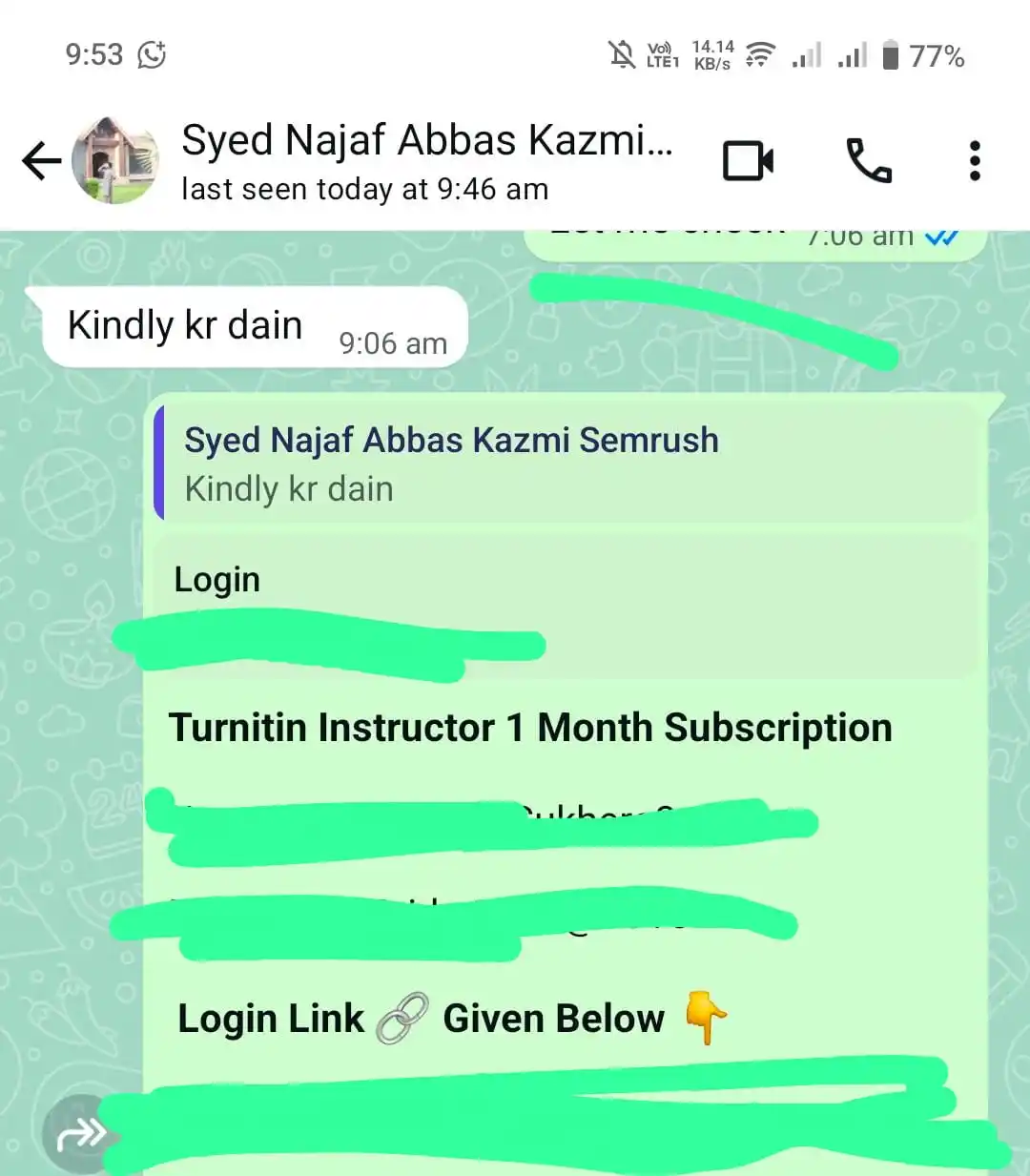Jump to quoted message 'Kindly kr dain'
The width and height of the screenshot is (1030, 1176).
565,464
